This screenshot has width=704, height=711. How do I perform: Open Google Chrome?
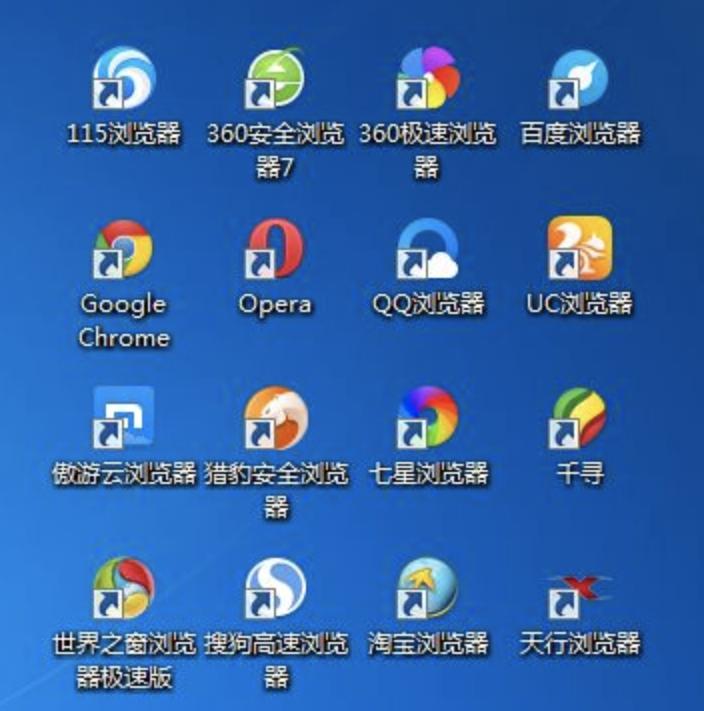coord(124,250)
